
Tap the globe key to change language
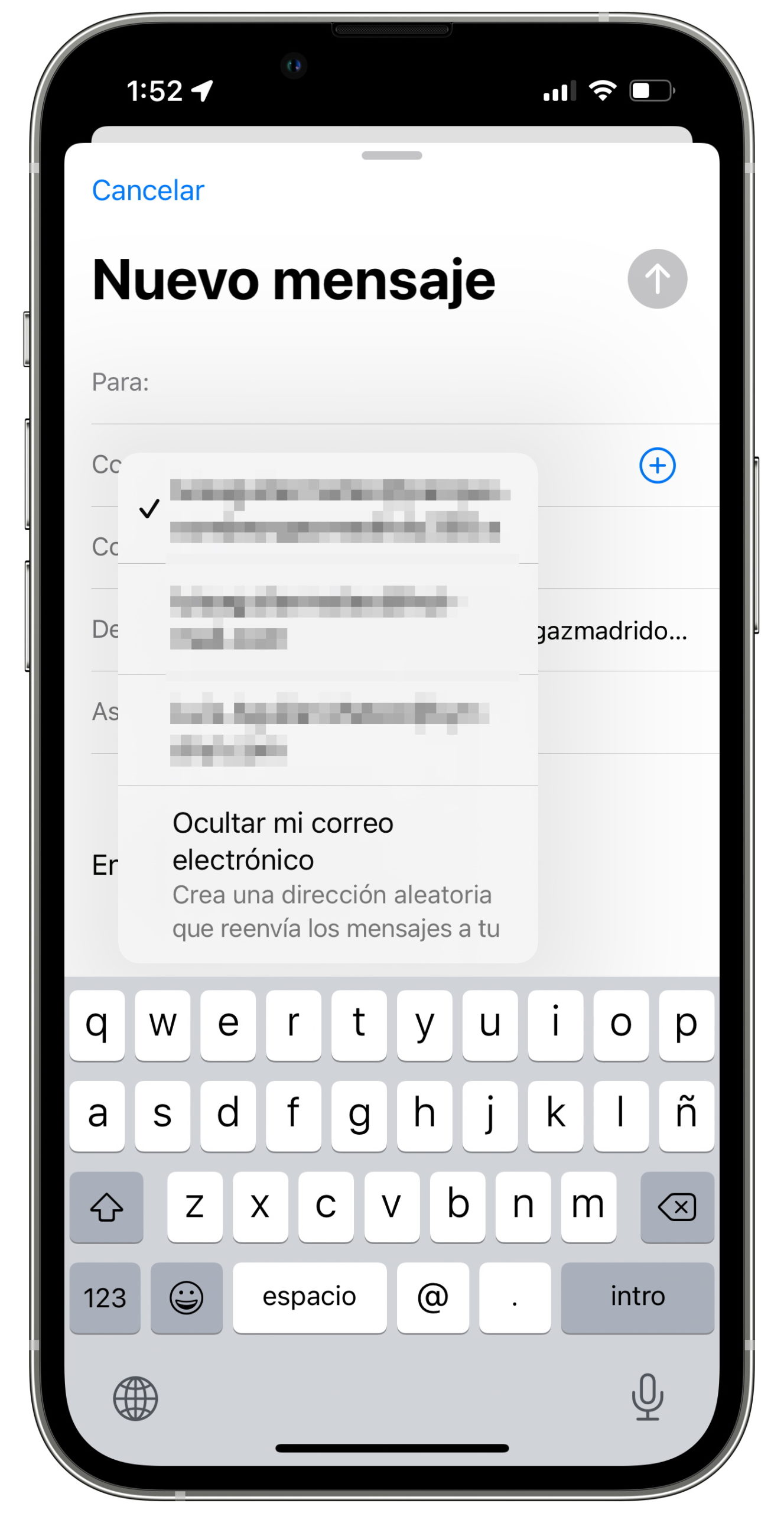coord(135,1398)
